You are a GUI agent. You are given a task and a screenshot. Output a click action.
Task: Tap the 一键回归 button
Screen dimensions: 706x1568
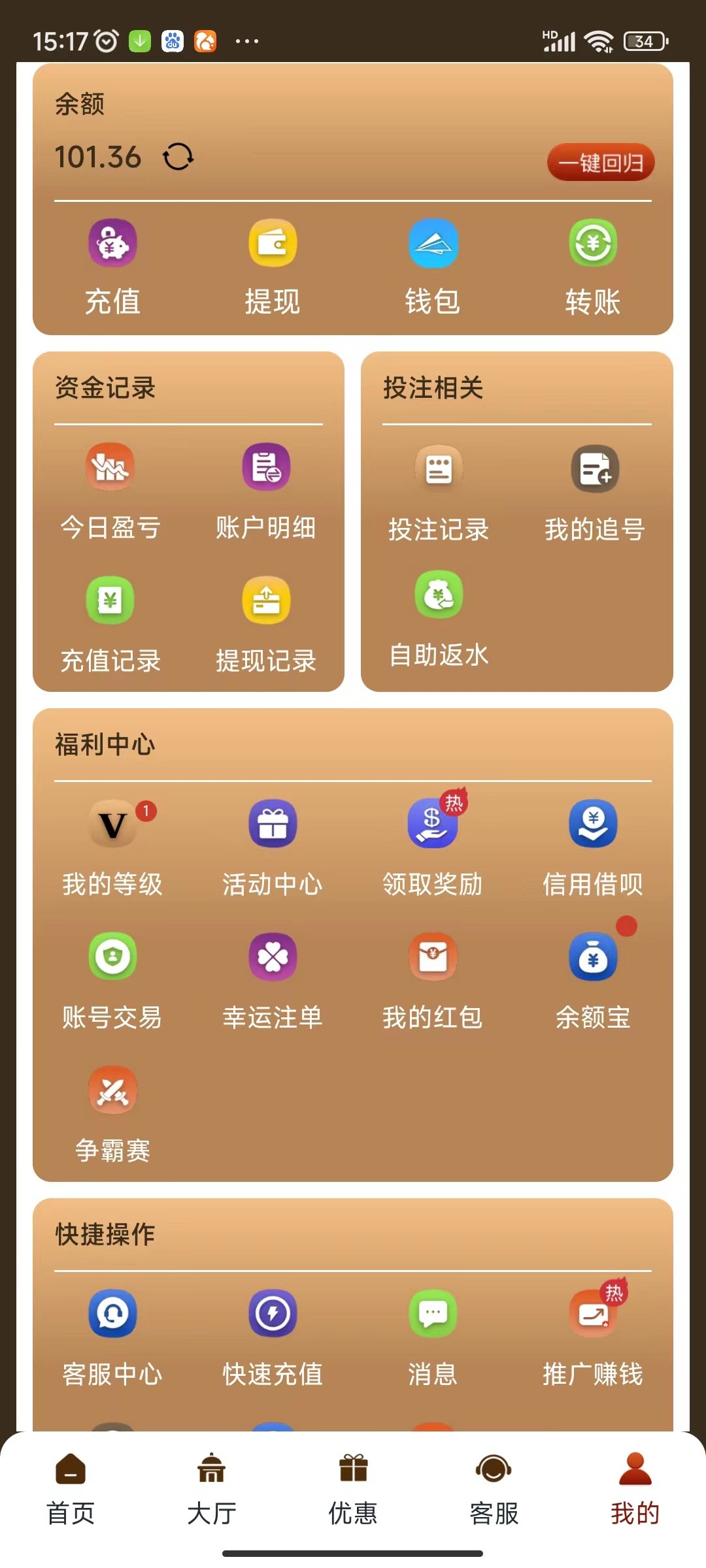pos(599,162)
